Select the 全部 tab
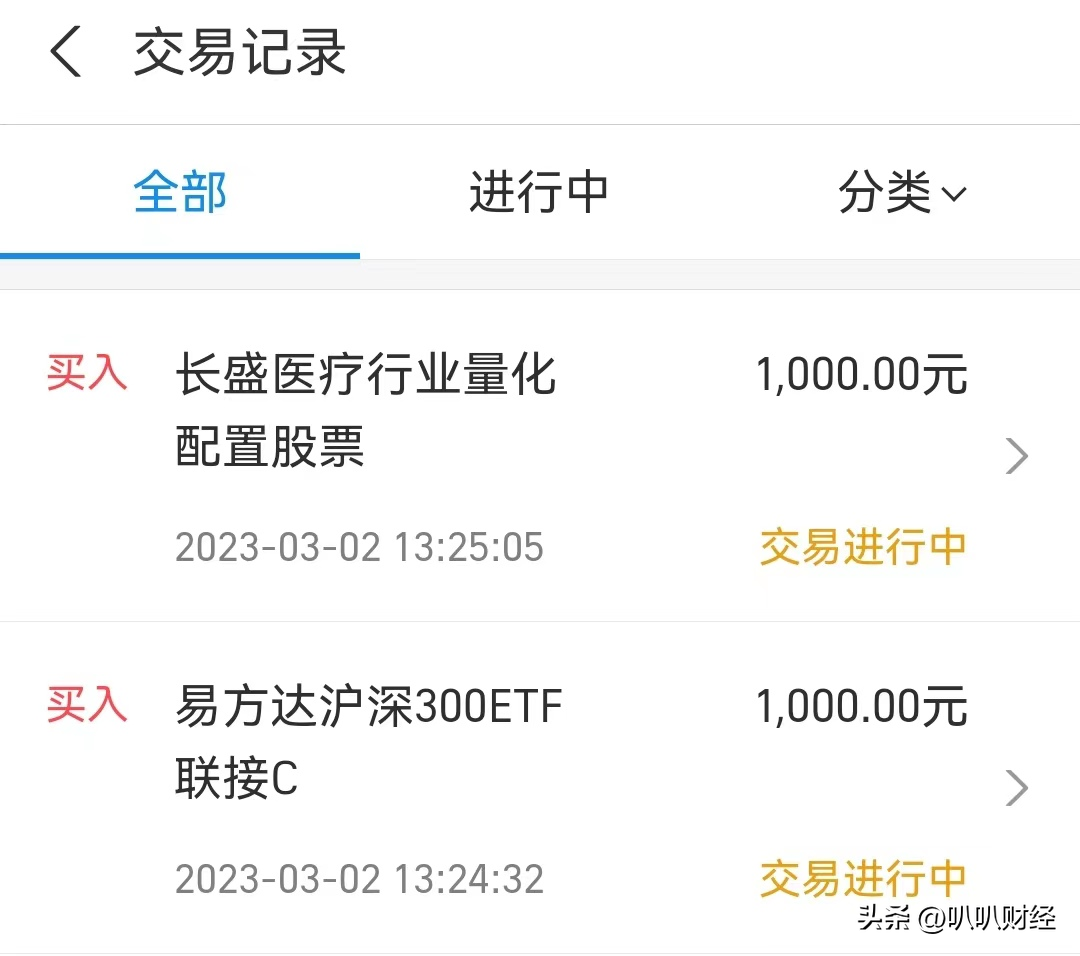 point(180,191)
